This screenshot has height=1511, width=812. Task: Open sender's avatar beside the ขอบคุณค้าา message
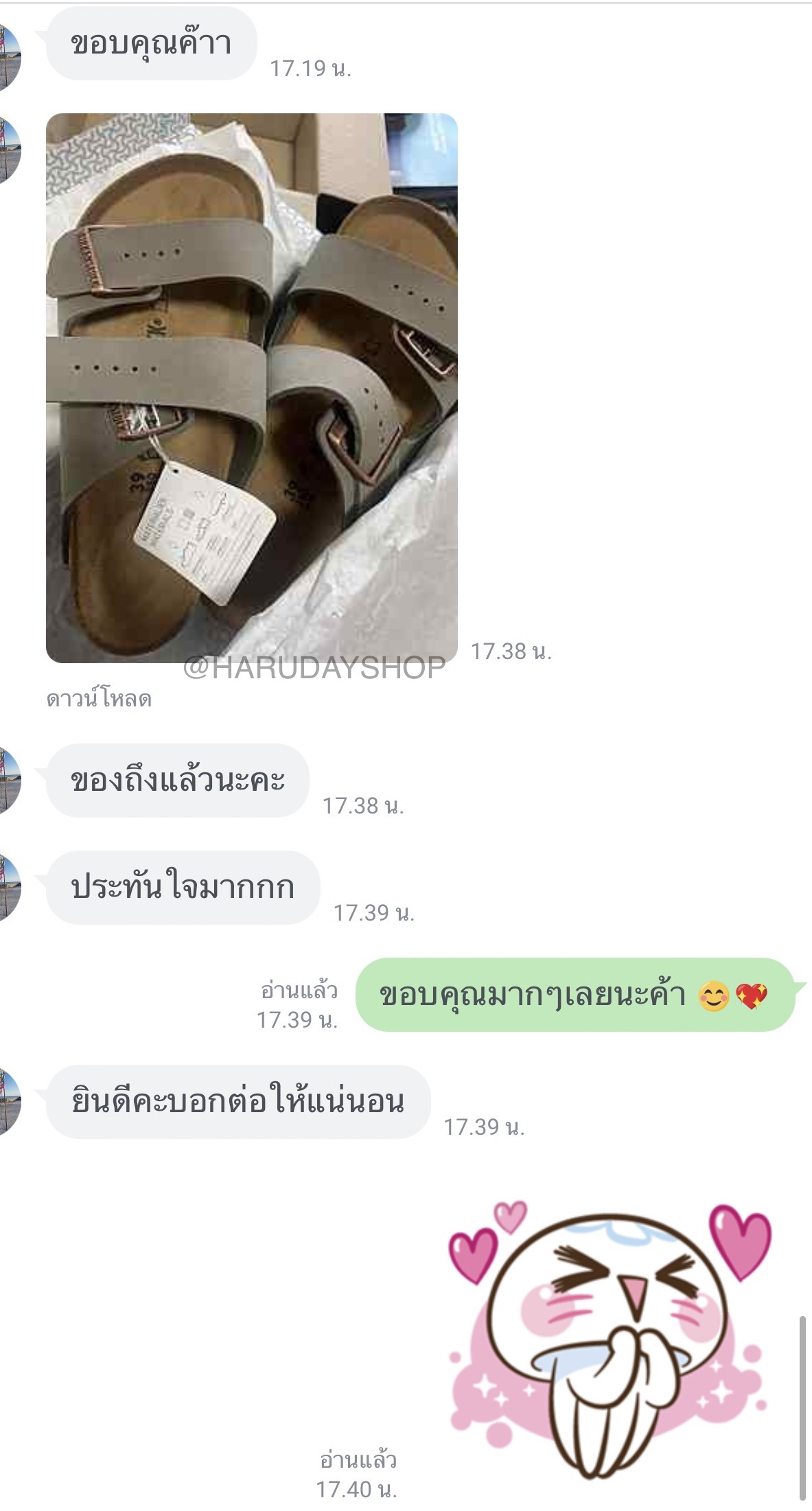(x=8, y=56)
